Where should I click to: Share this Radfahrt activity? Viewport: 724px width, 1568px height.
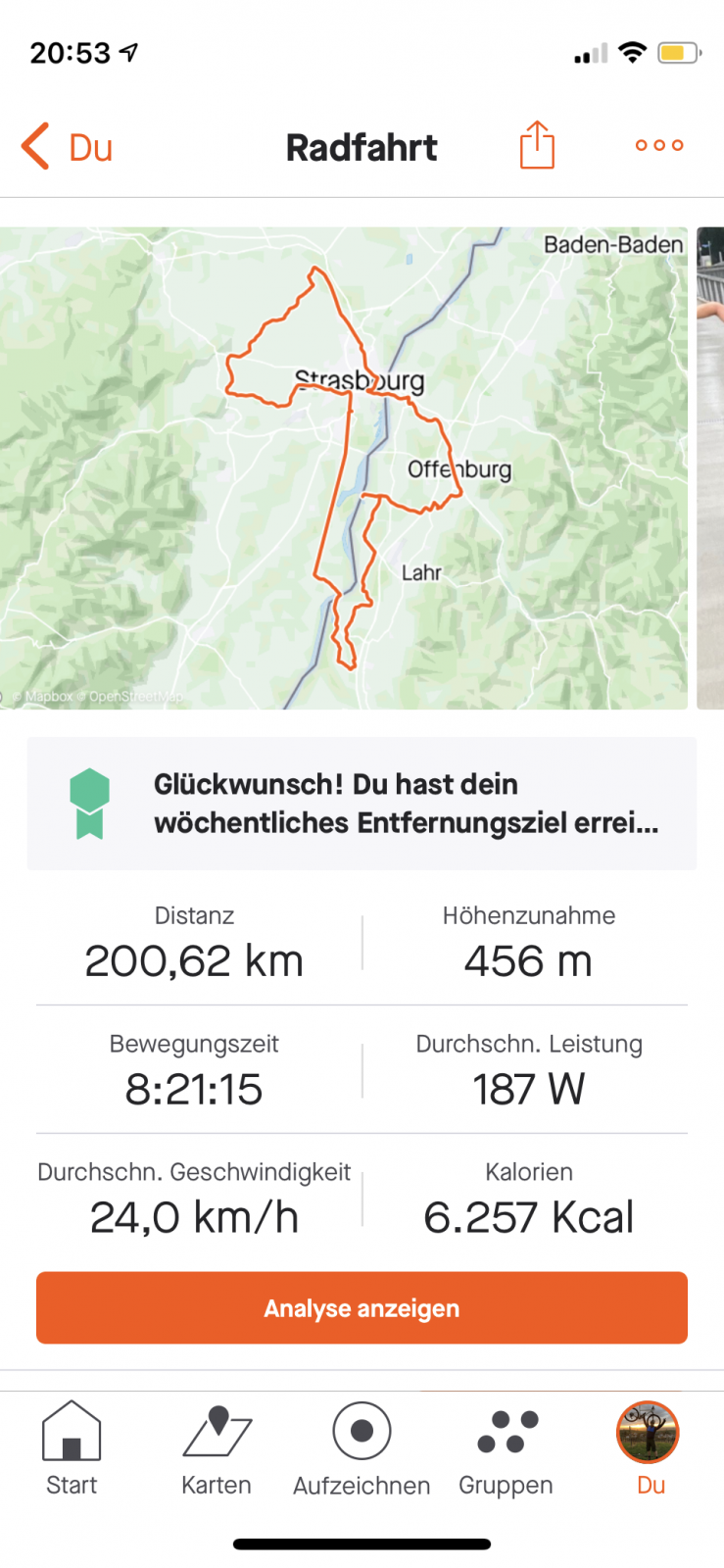point(537,145)
